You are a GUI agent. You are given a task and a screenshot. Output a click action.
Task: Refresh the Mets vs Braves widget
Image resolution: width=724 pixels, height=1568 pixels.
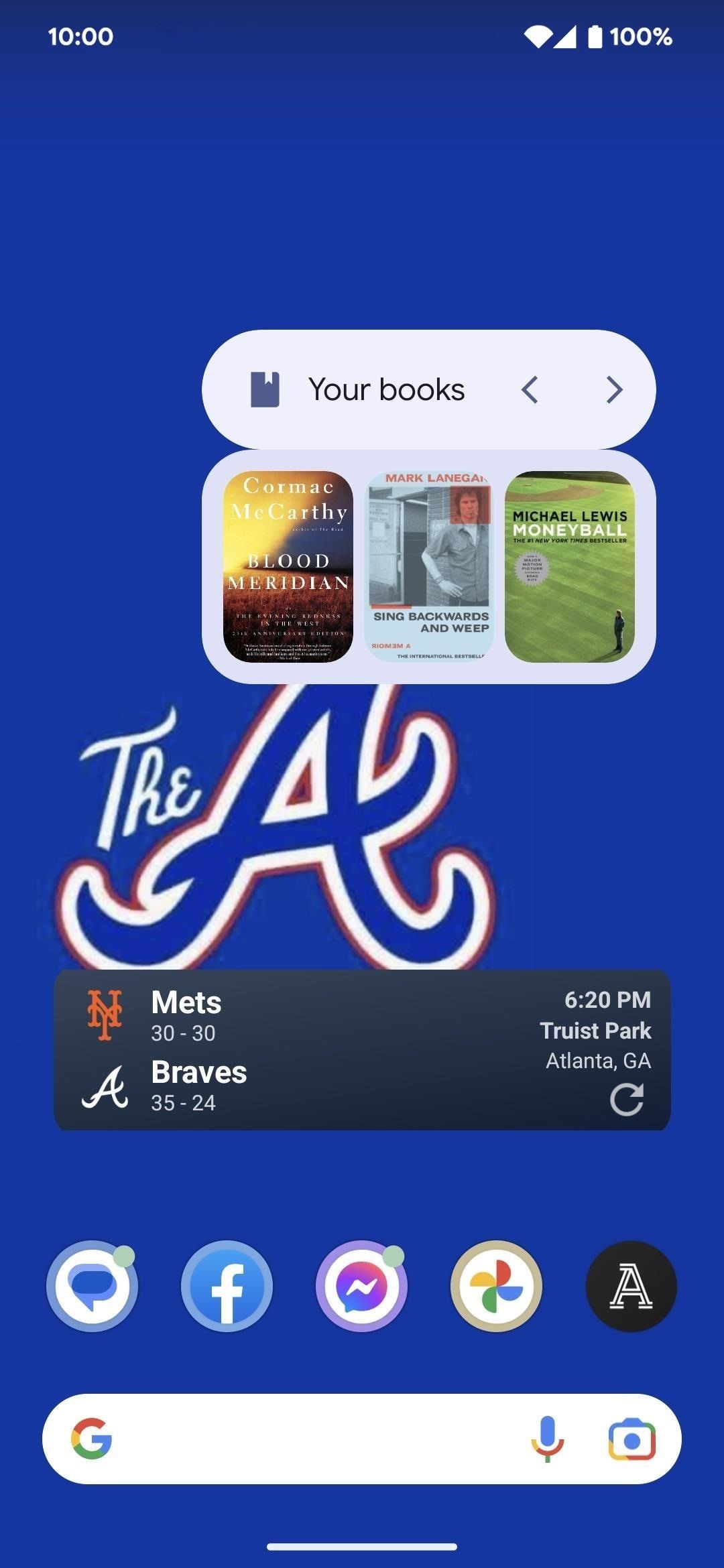(x=627, y=1100)
